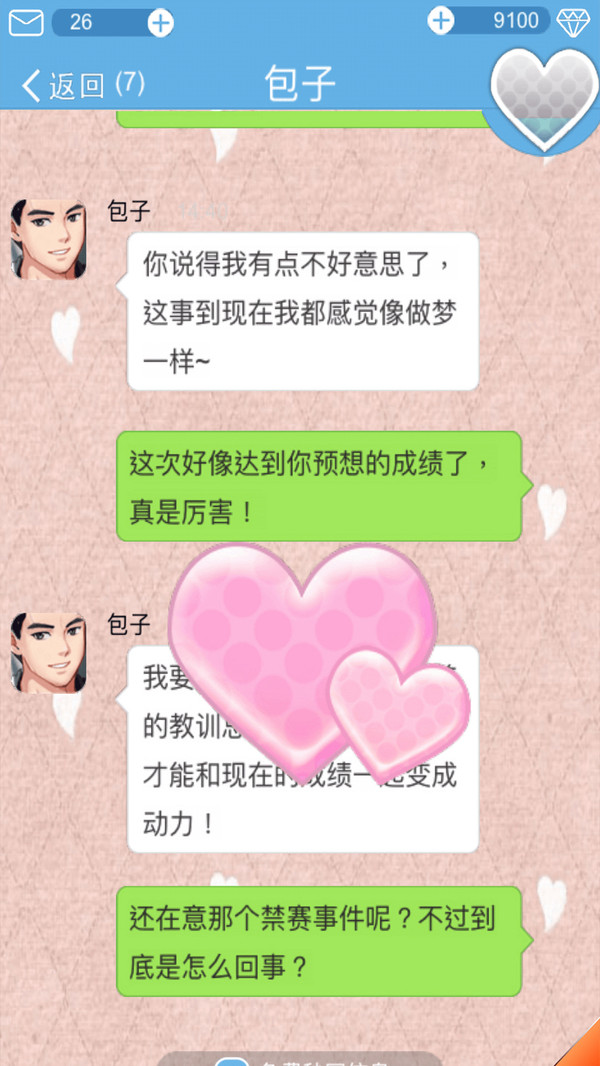The image size is (600, 1066).
Task: Add more to the 26 counter
Action: click(x=160, y=22)
